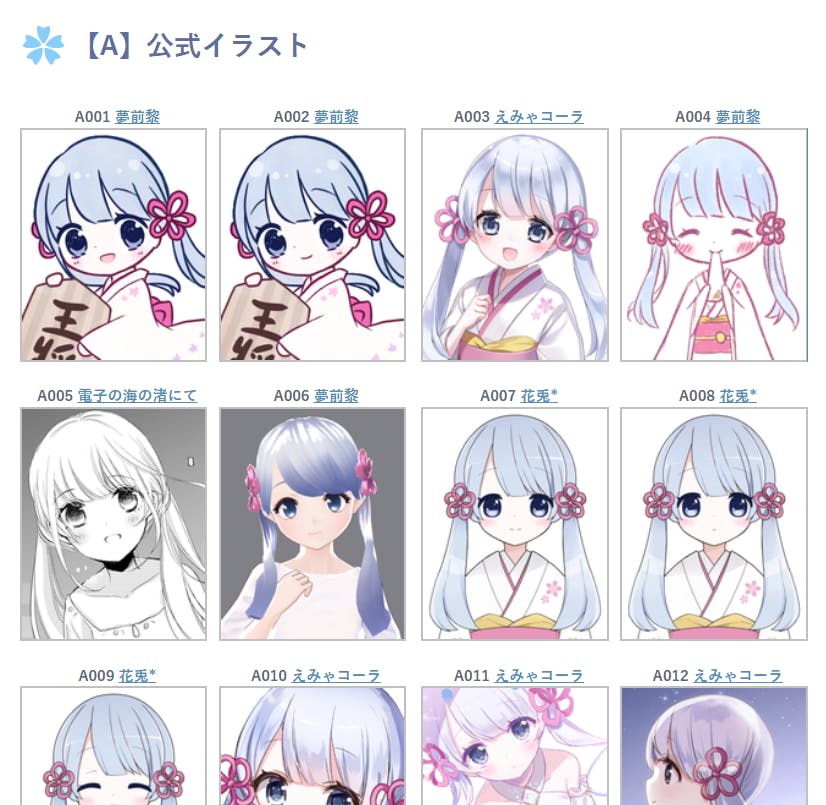This screenshot has width=826, height=805.
Task: View the A004 sketch illustration thumbnail
Action: point(713,245)
